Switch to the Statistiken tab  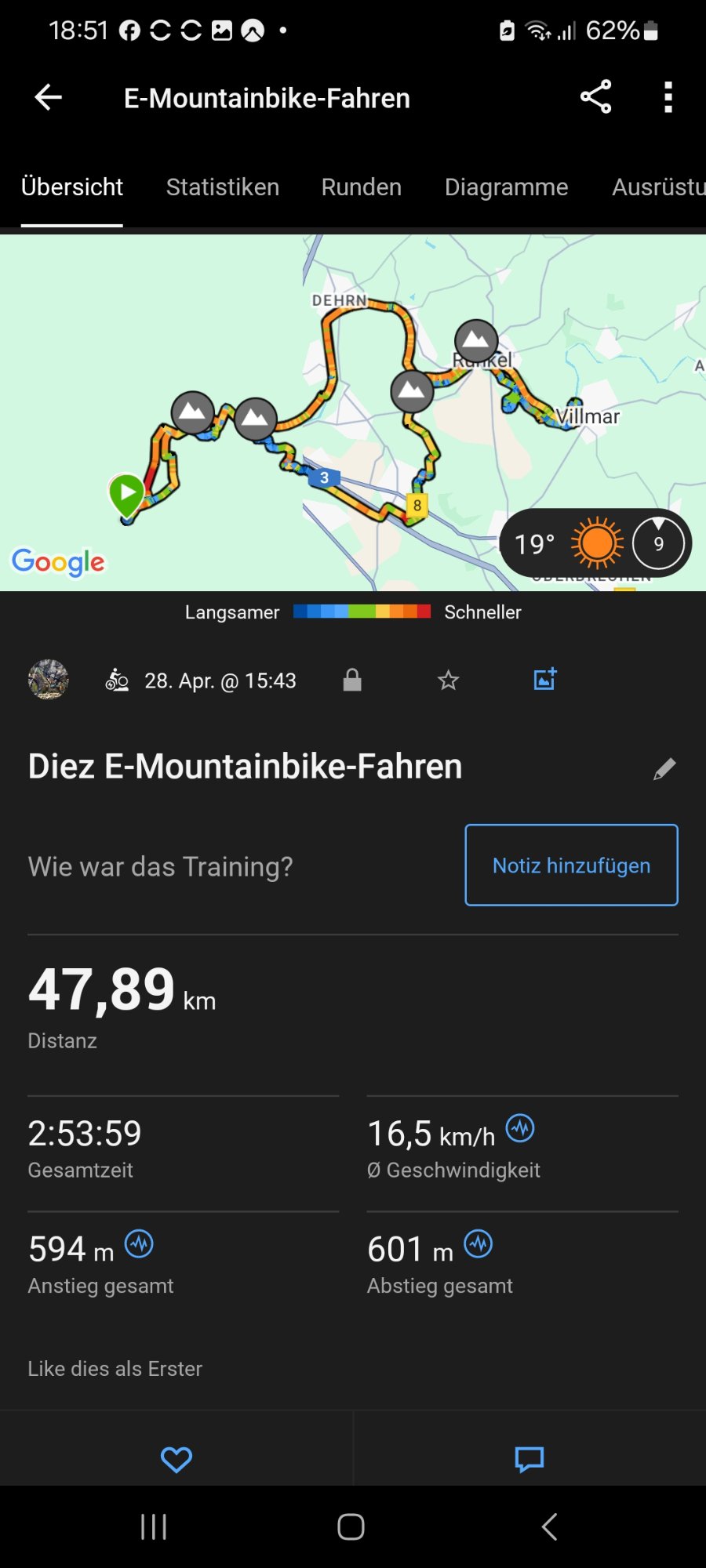pyautogui.click(x=222, y=187)
